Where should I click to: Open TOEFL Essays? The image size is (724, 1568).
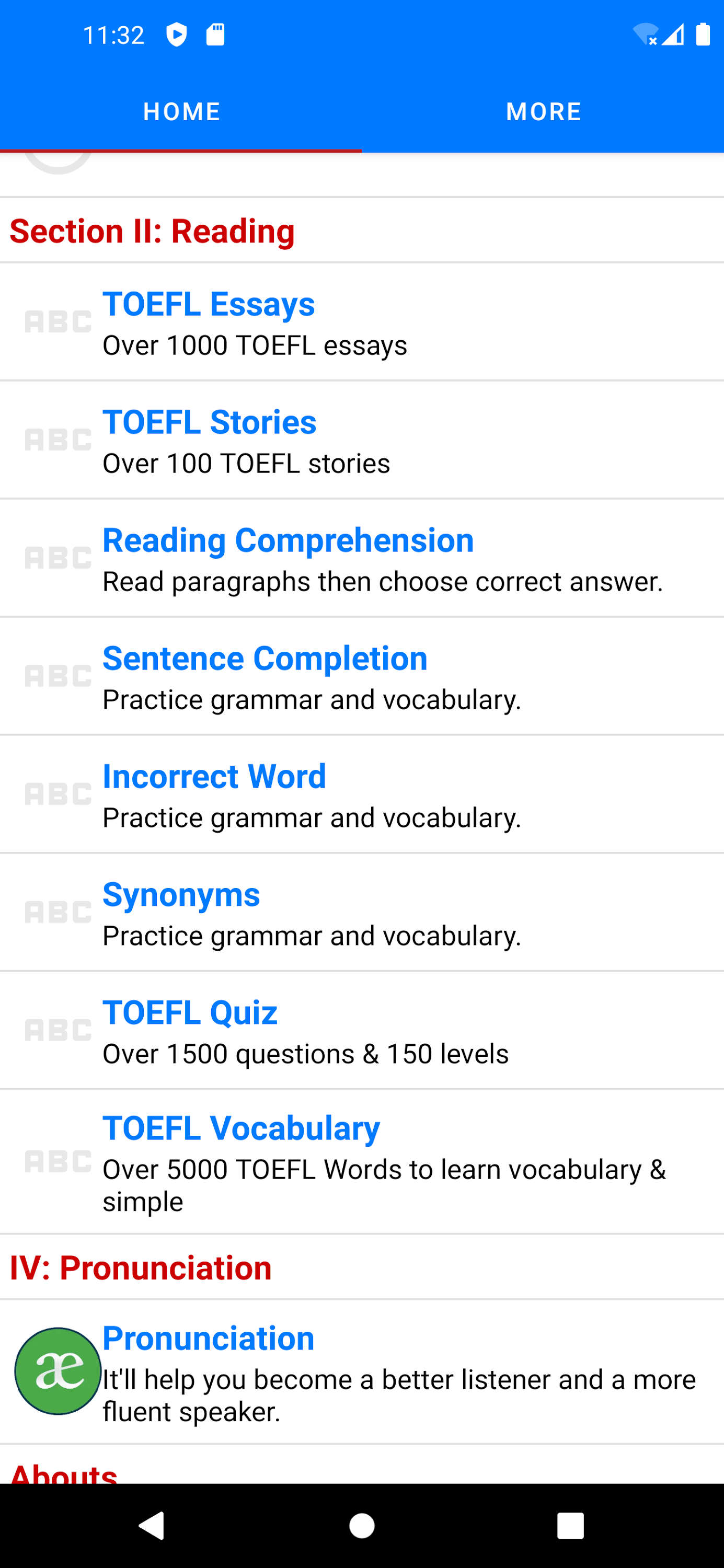[x=362, y=322]
